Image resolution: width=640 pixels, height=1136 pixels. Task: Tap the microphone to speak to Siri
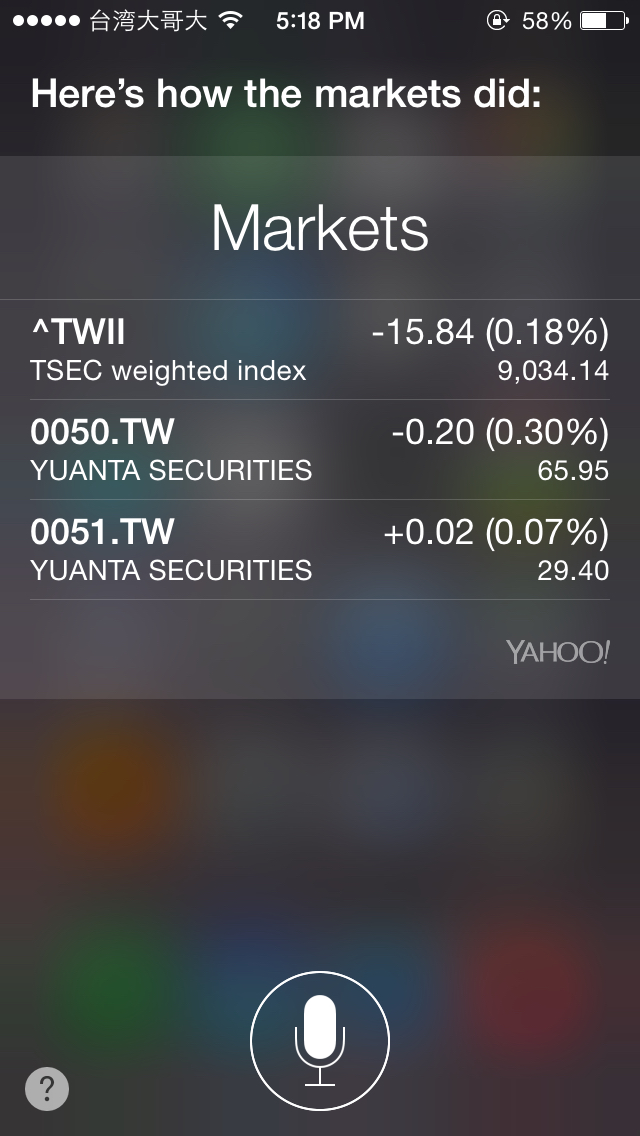(x=320, y=1040)
